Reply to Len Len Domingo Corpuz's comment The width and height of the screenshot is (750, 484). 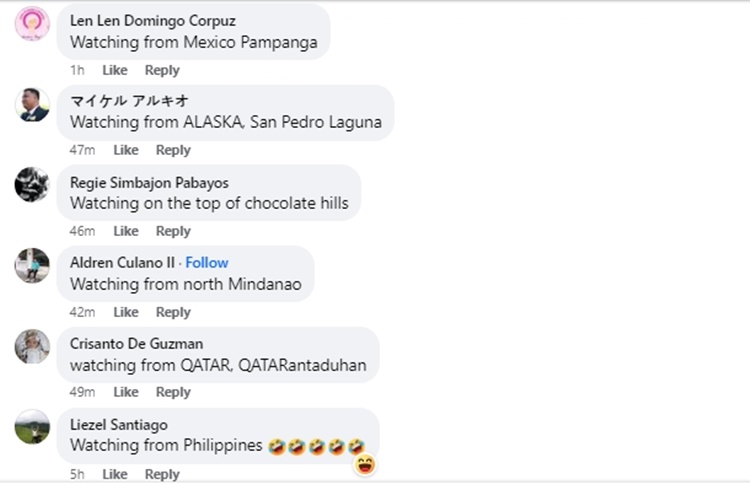tap(162, 70)
